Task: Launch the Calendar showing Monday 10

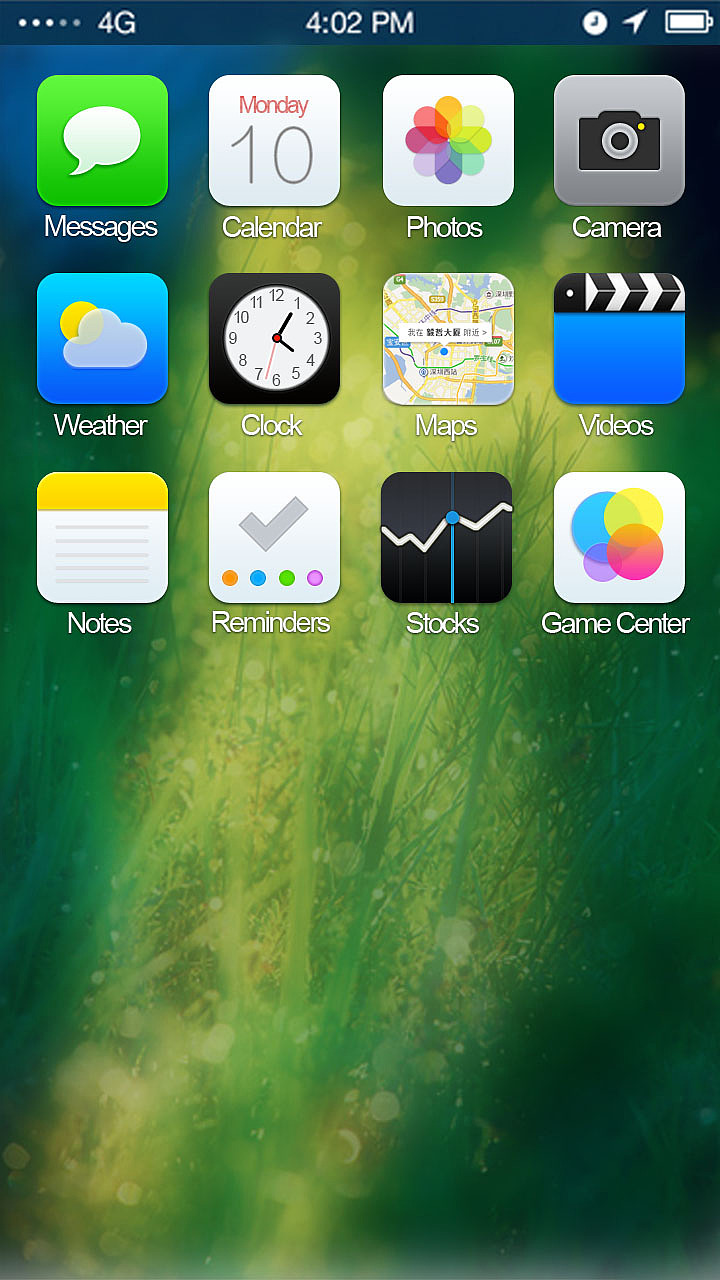Action: coord(274,140)
